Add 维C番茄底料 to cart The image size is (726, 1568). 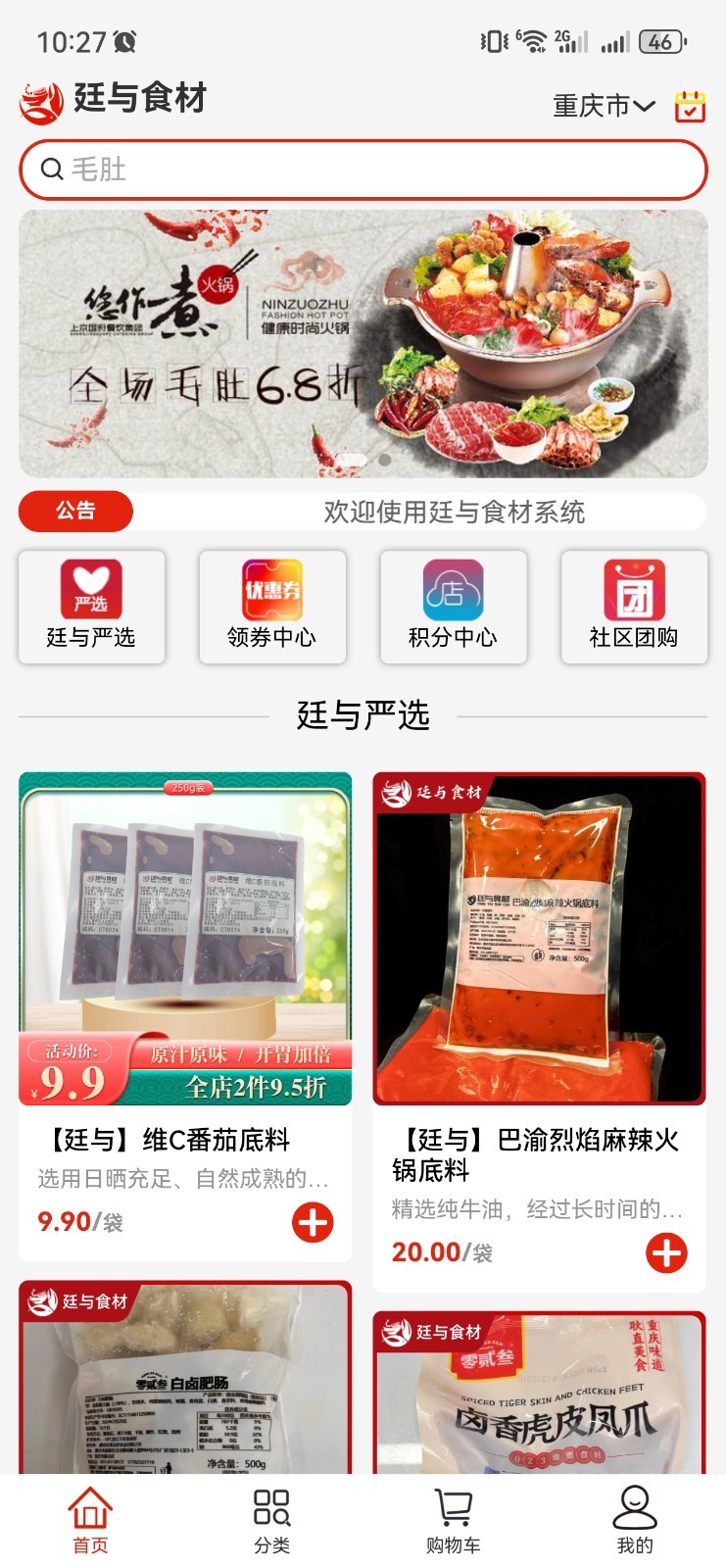[313, 1222]
